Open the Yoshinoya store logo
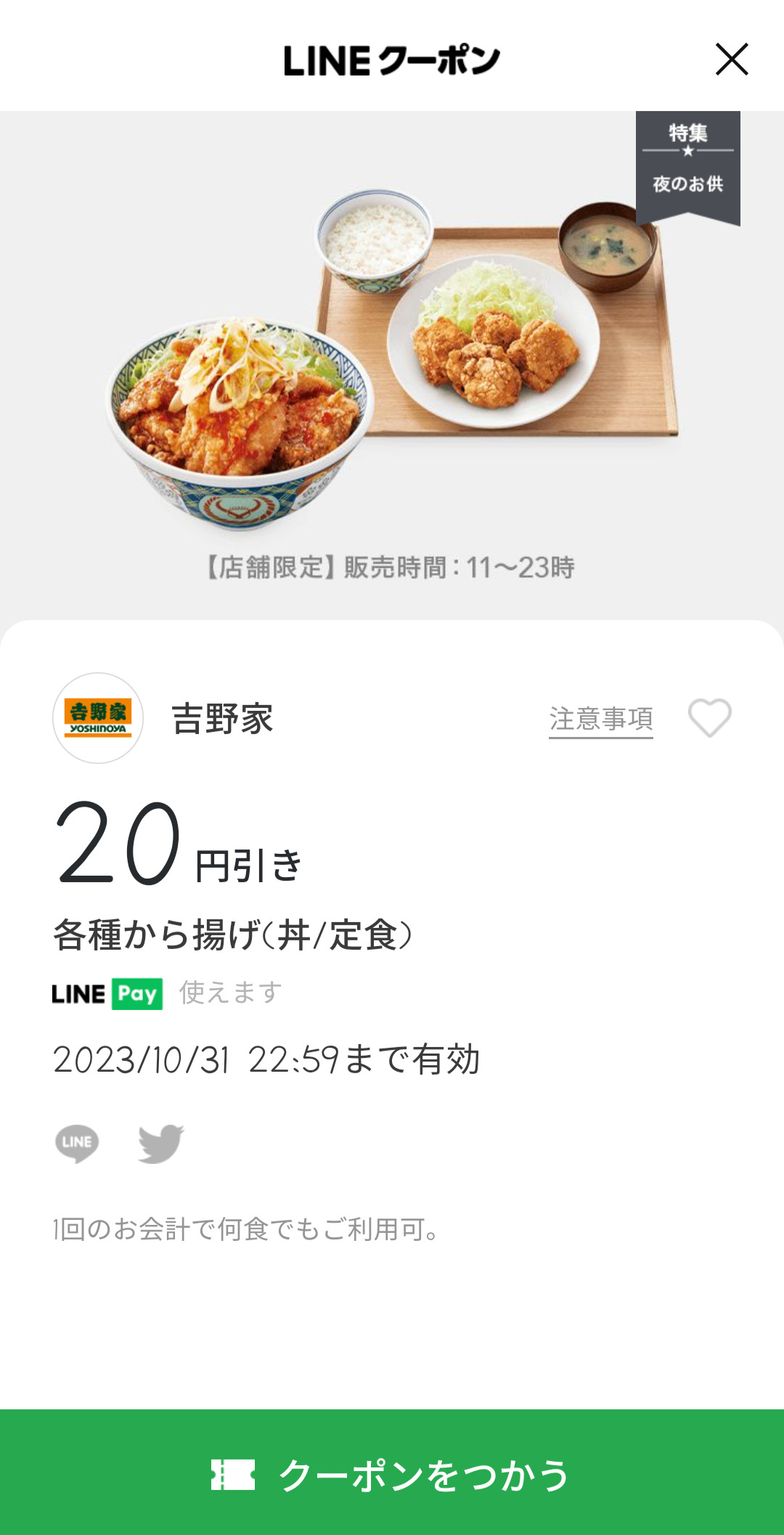 (98, 718)
